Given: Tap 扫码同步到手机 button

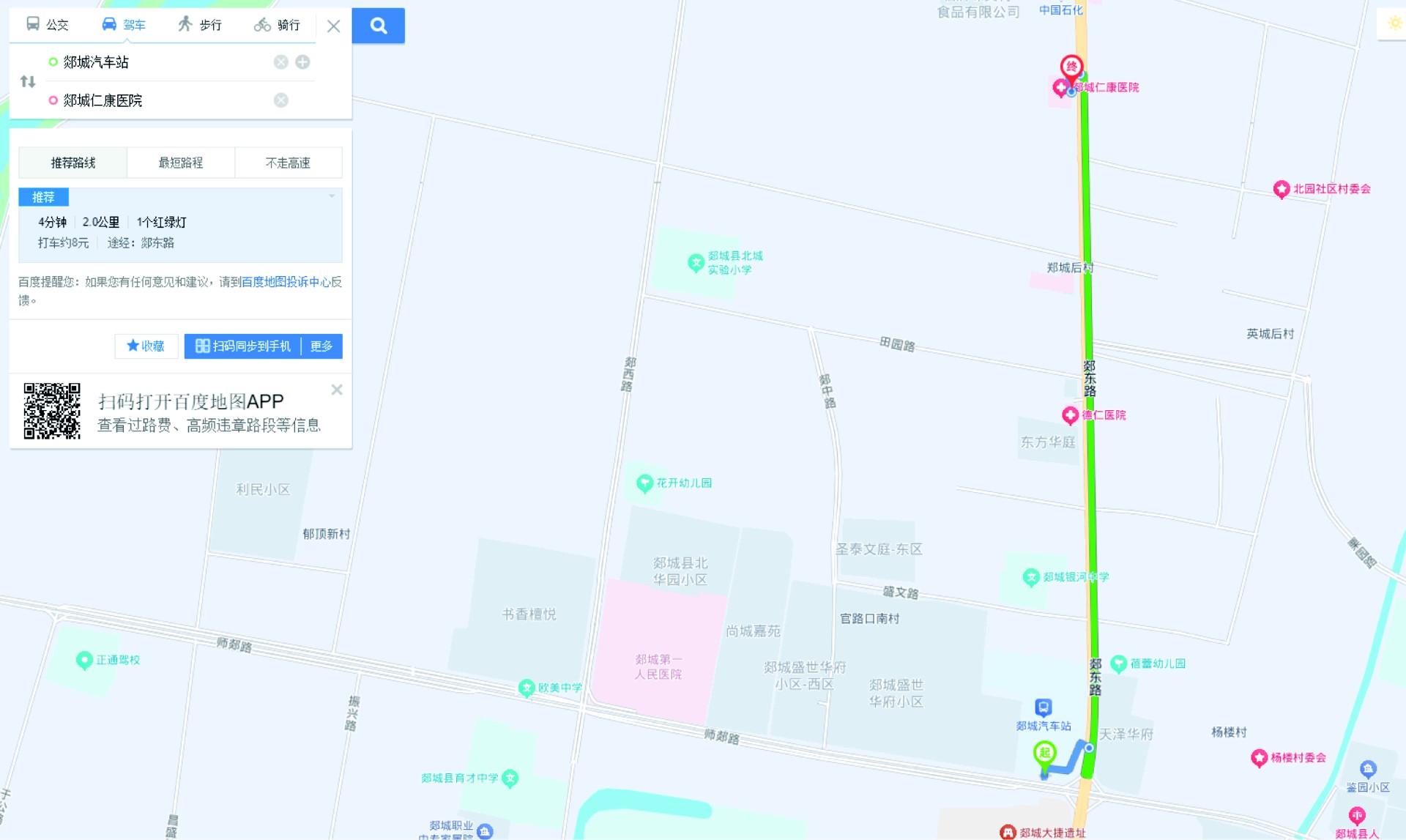Looking at the screenshot, I should point(243,346).
